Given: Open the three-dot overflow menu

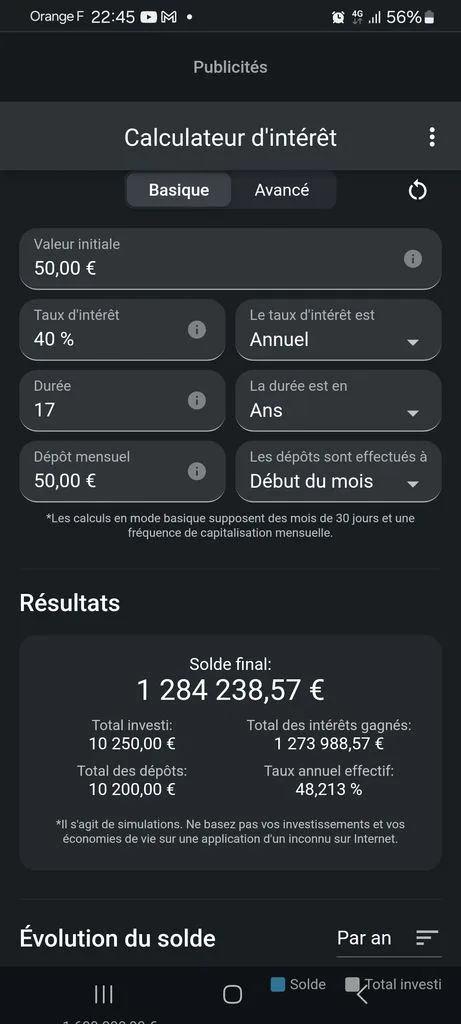Looking at the screenshot, I should tap(432, 137).
